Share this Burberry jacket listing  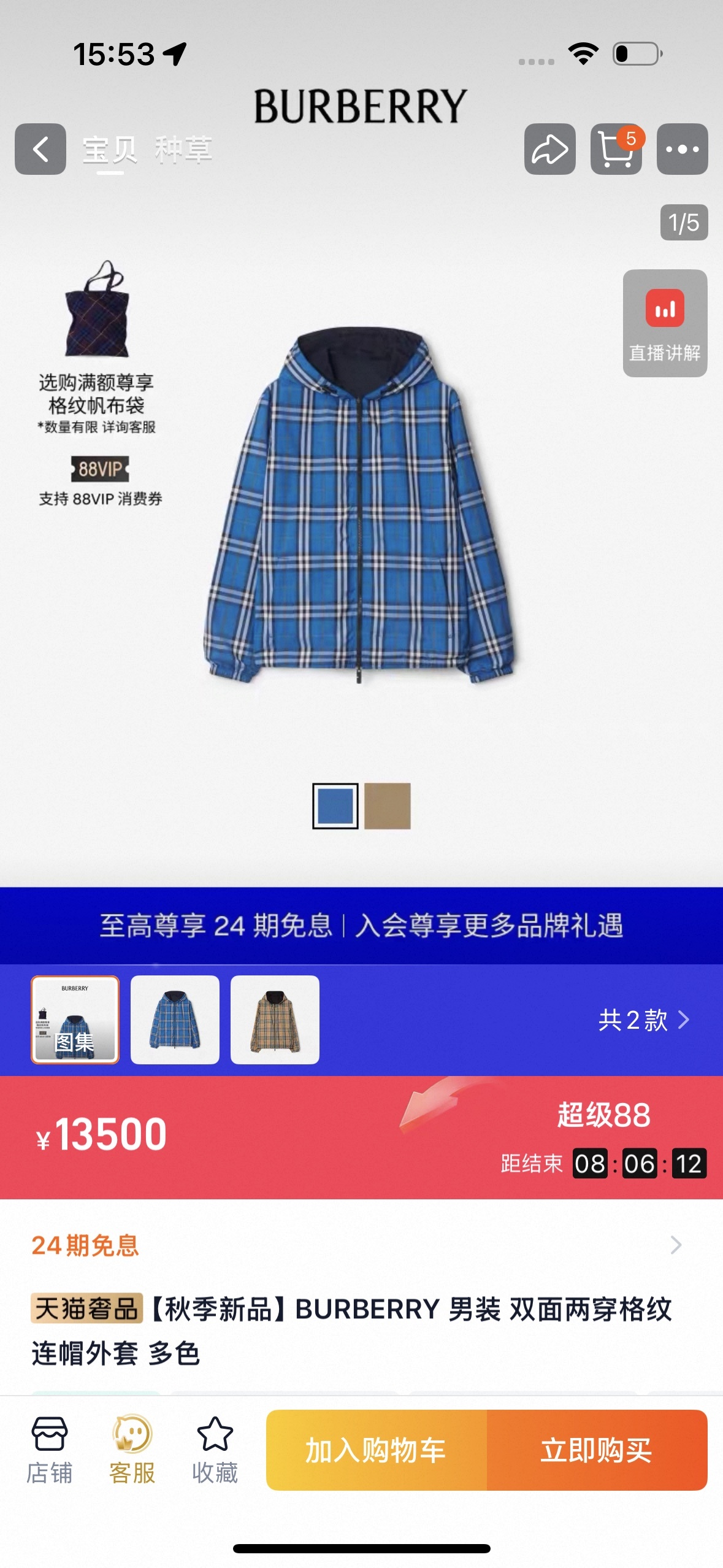pyautogui.click(x=549, y=149)
